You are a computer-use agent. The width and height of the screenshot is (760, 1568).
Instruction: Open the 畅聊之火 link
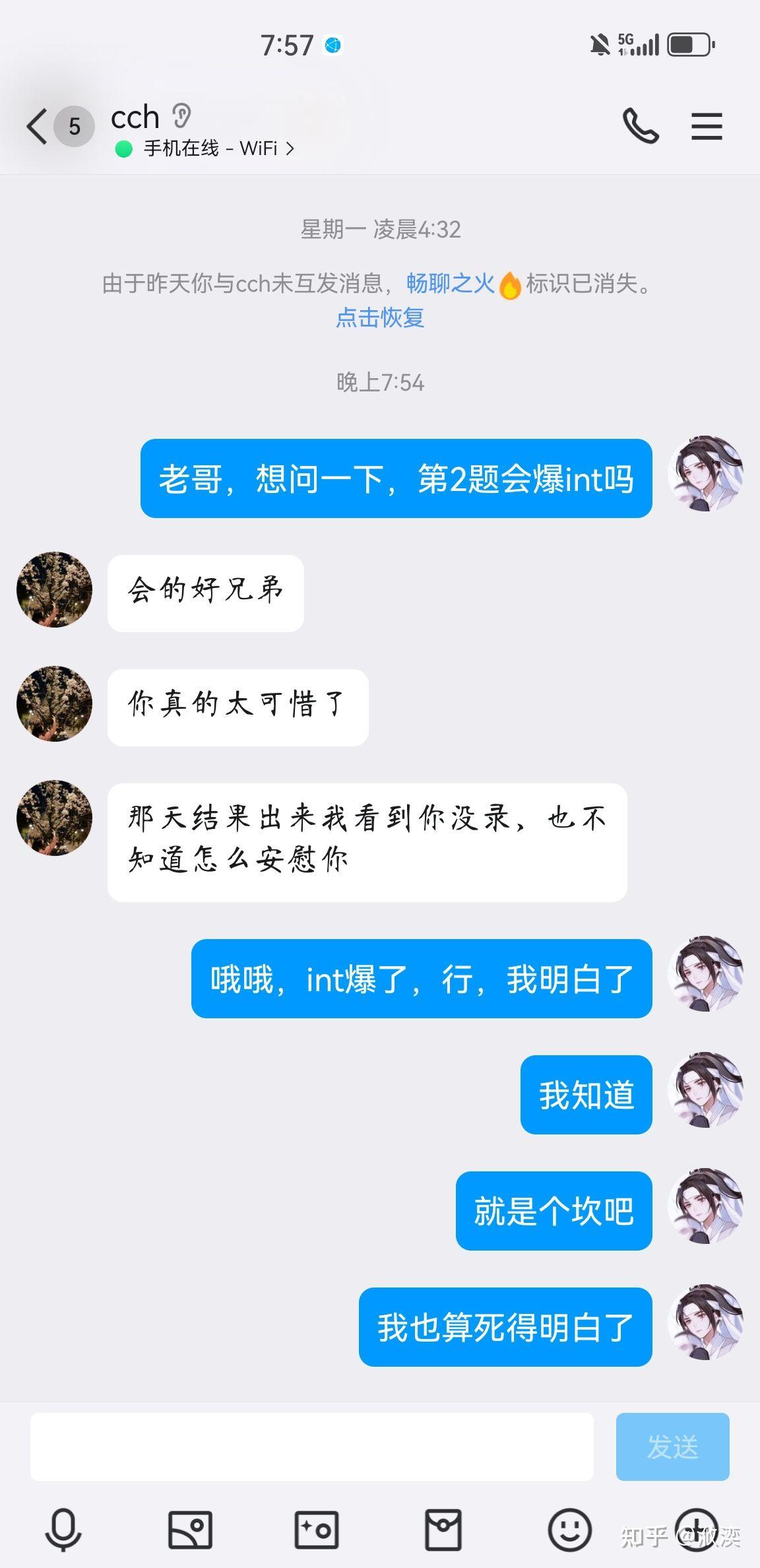(x=451, y=284)
